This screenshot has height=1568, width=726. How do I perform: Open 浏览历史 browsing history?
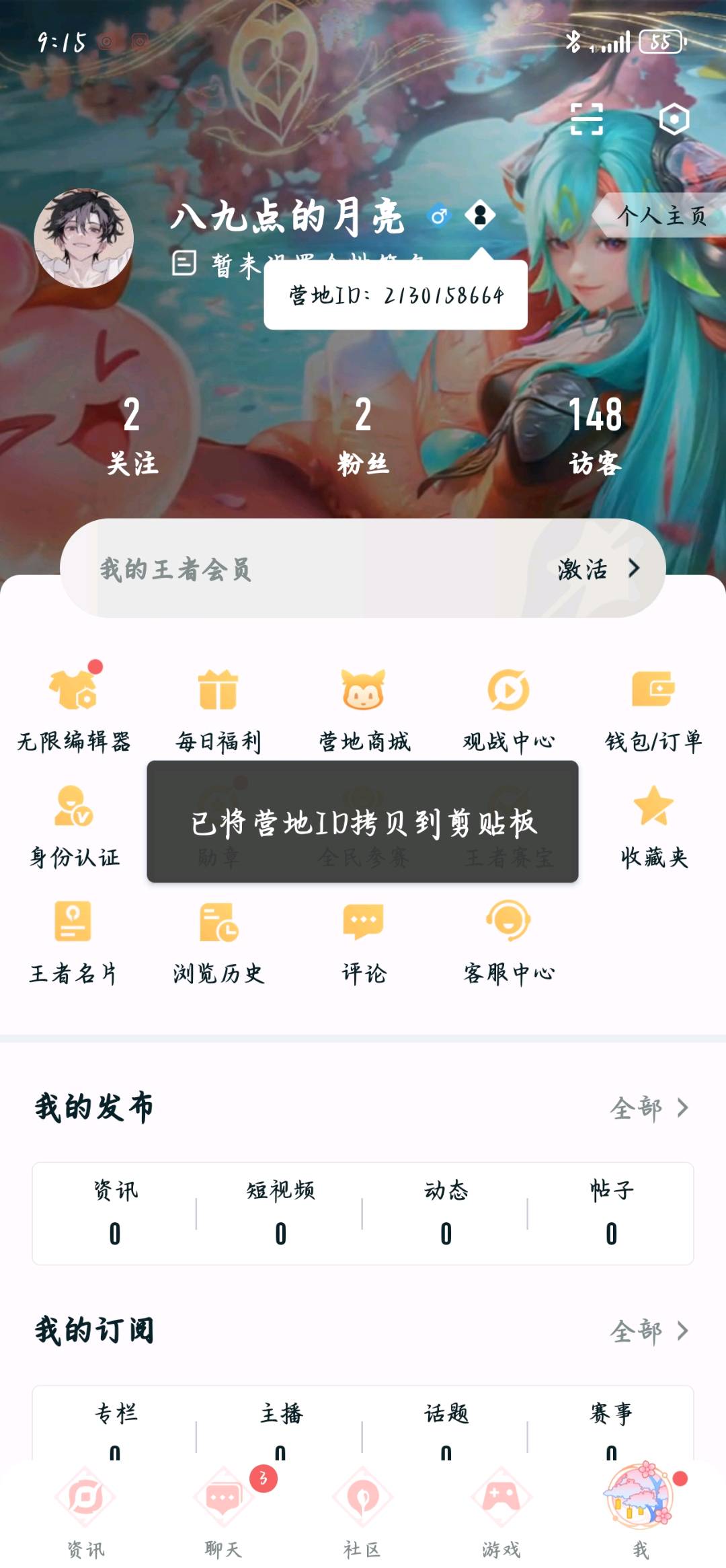pos(218,942)
